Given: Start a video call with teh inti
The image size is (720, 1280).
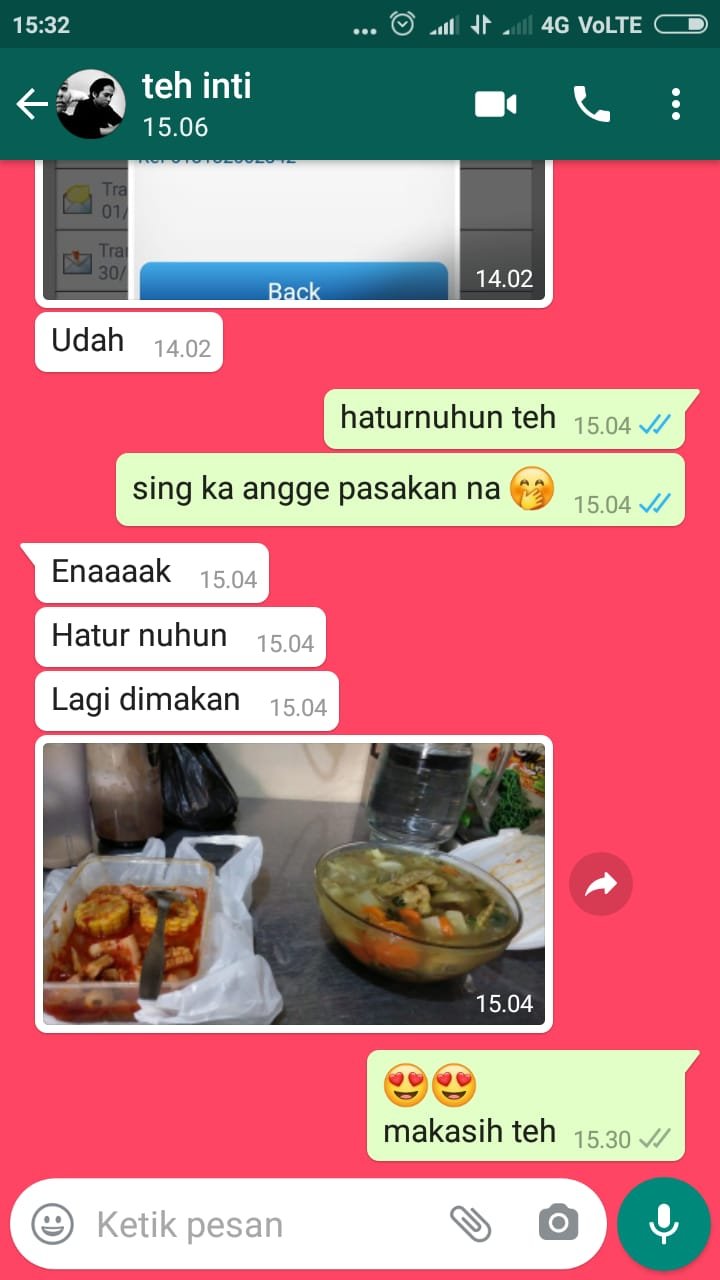Looking at the screenshot, I should click(495, 104).
